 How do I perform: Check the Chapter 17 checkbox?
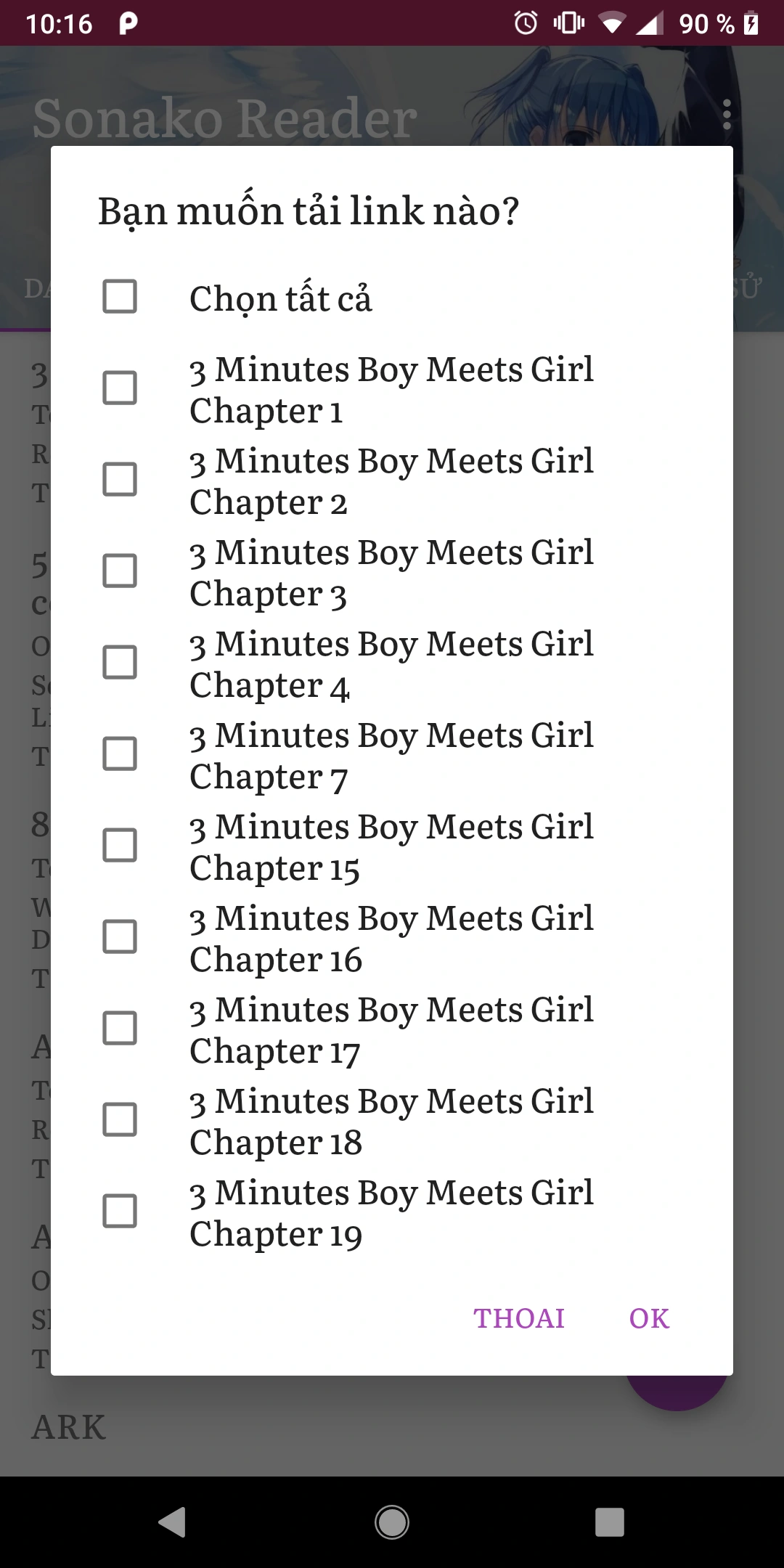tap(120, 1028)
